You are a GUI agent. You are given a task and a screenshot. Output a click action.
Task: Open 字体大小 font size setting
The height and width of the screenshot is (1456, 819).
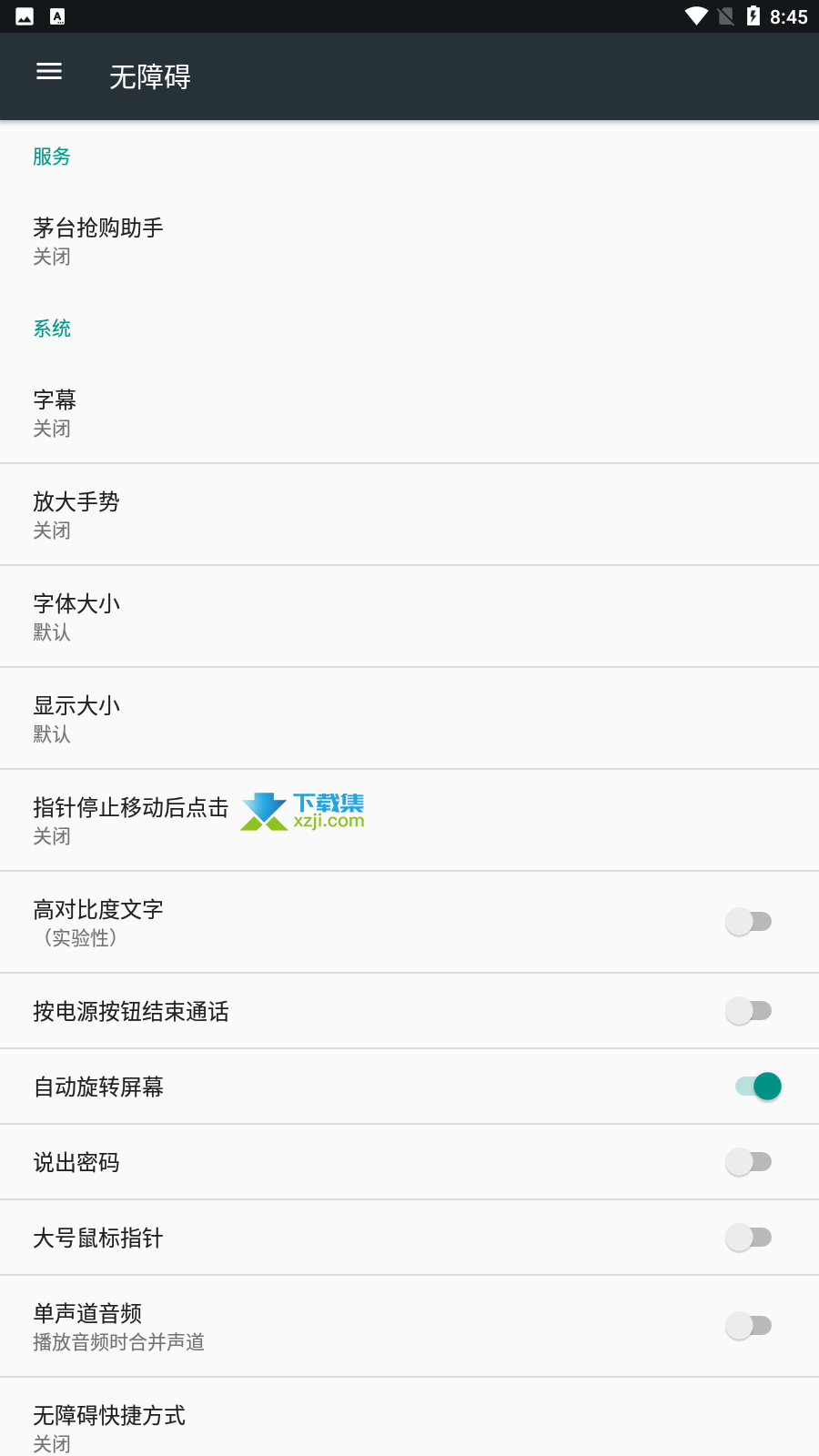(x=409, y=617)
